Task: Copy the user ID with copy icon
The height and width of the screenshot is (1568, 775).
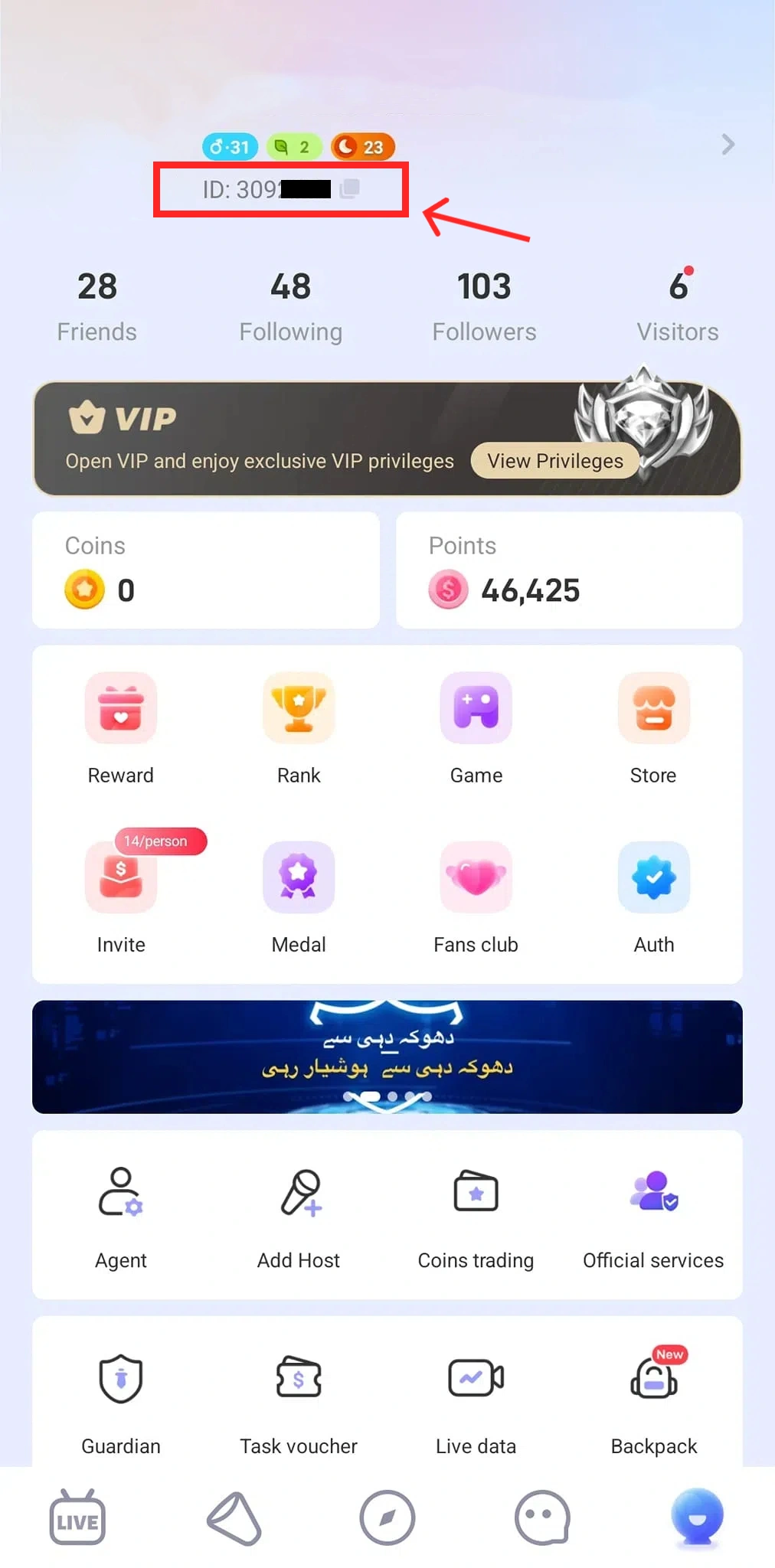Action: (350, 188)
